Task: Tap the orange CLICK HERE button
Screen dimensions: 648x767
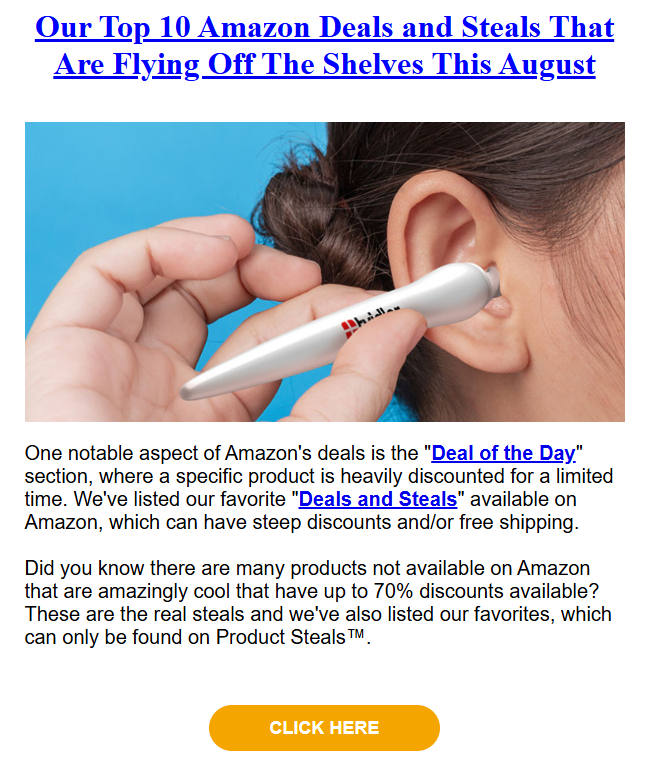Action: [324, 728]
